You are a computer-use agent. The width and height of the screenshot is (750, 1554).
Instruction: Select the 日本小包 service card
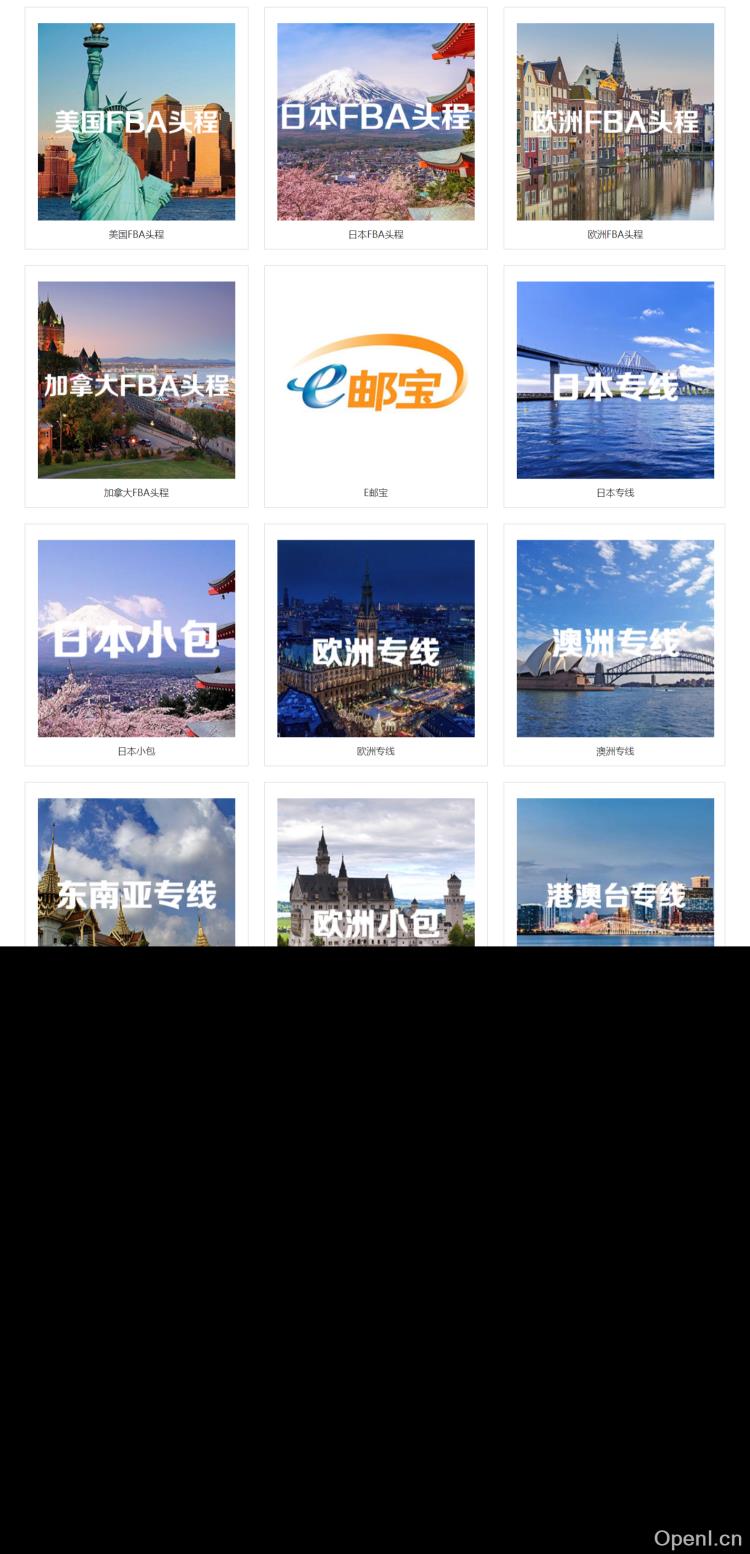pyautogui.click(x=136, y=639)
